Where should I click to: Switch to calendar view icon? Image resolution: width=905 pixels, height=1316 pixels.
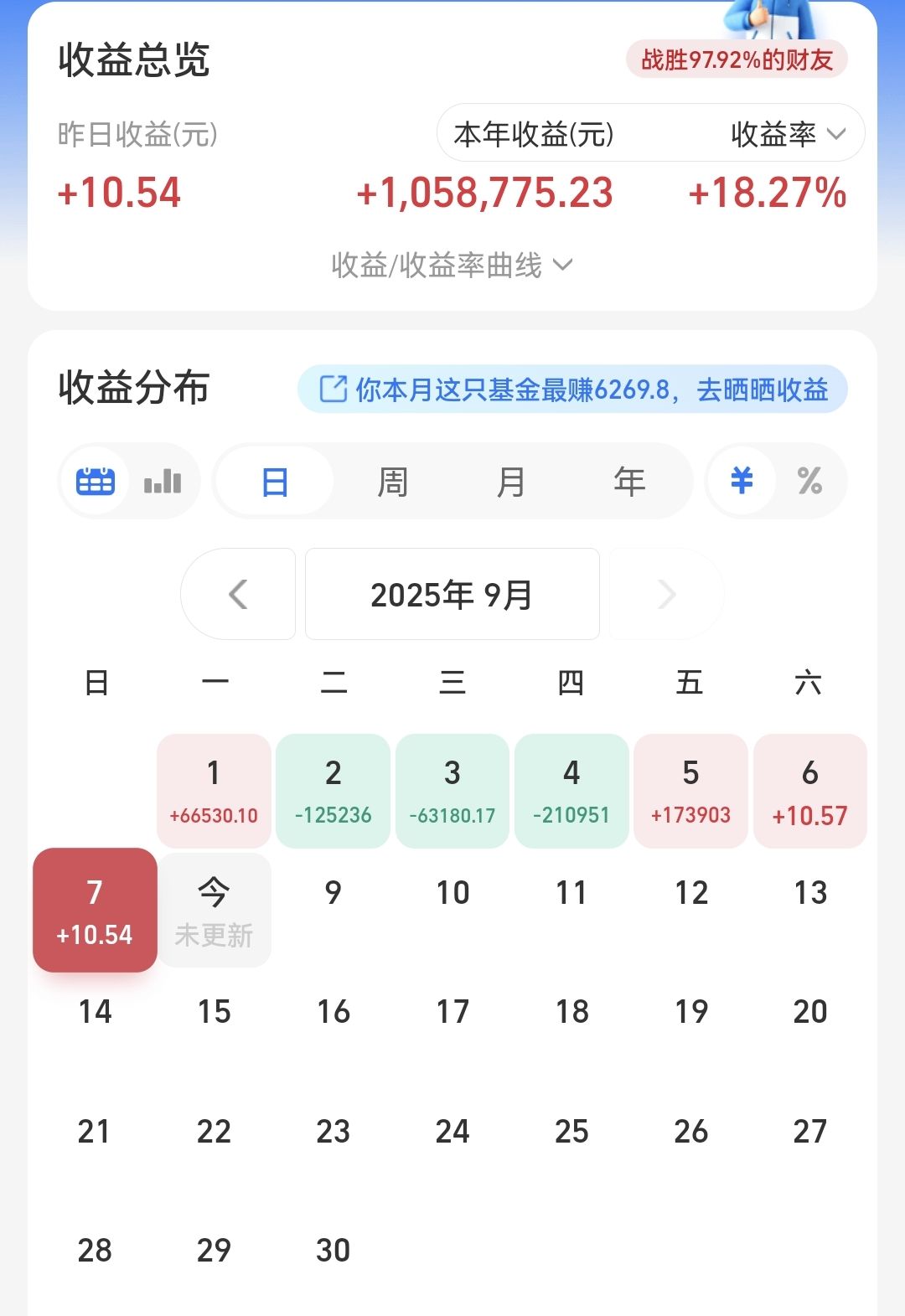[96, 482]
